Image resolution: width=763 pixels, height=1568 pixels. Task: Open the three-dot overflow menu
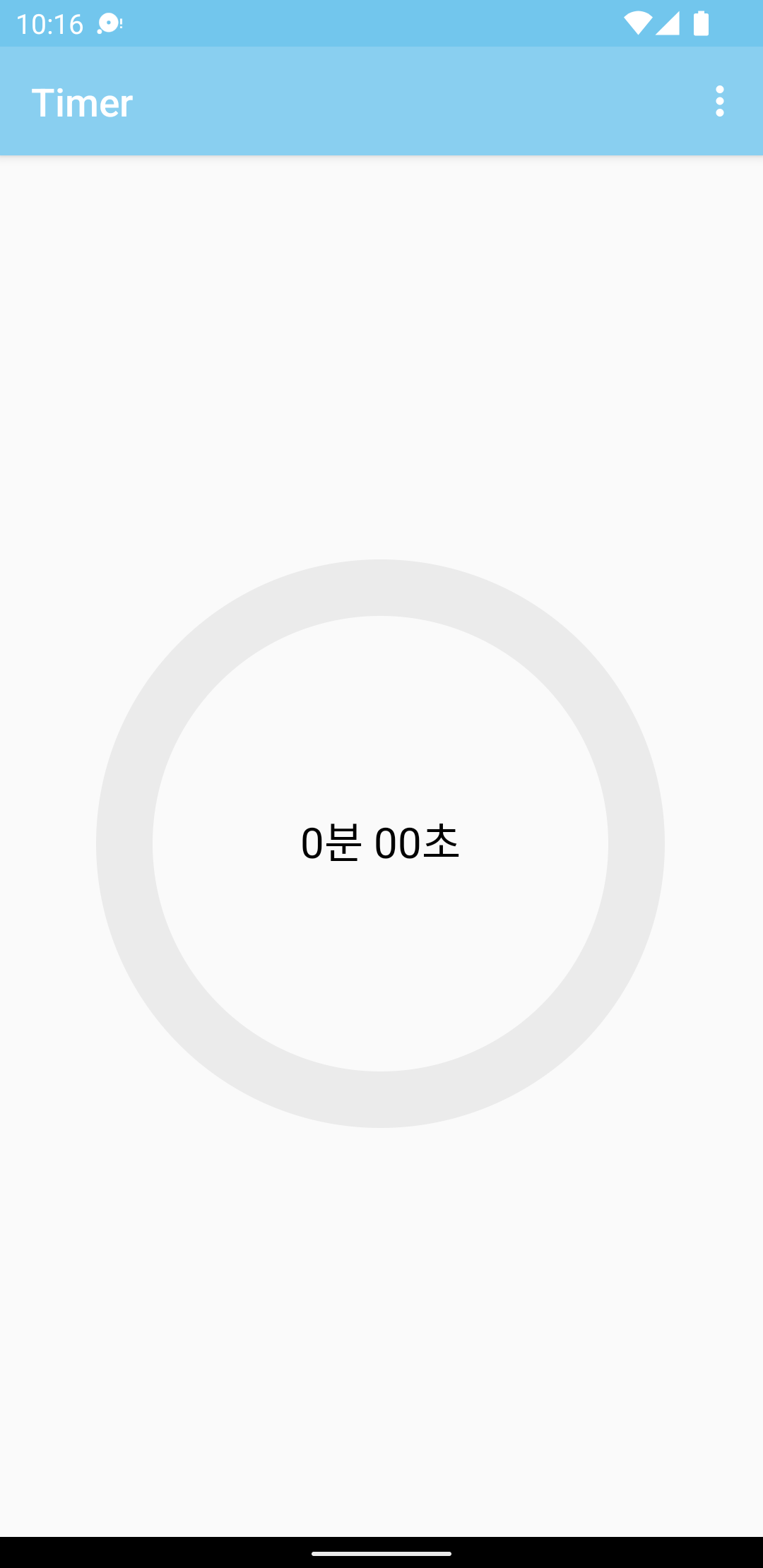pyautogui.click(x=720, y=102)
